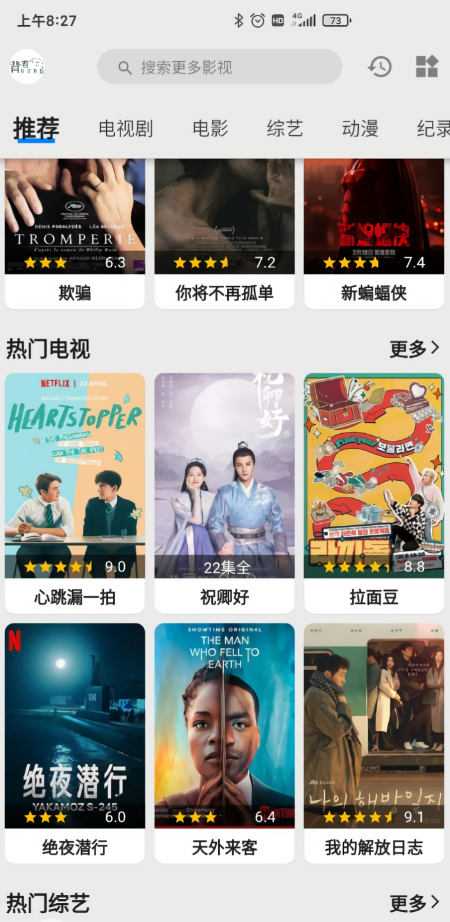Open the movie 你将不再孤单
This screenshot has width=450, height=922.
[224, 233]
